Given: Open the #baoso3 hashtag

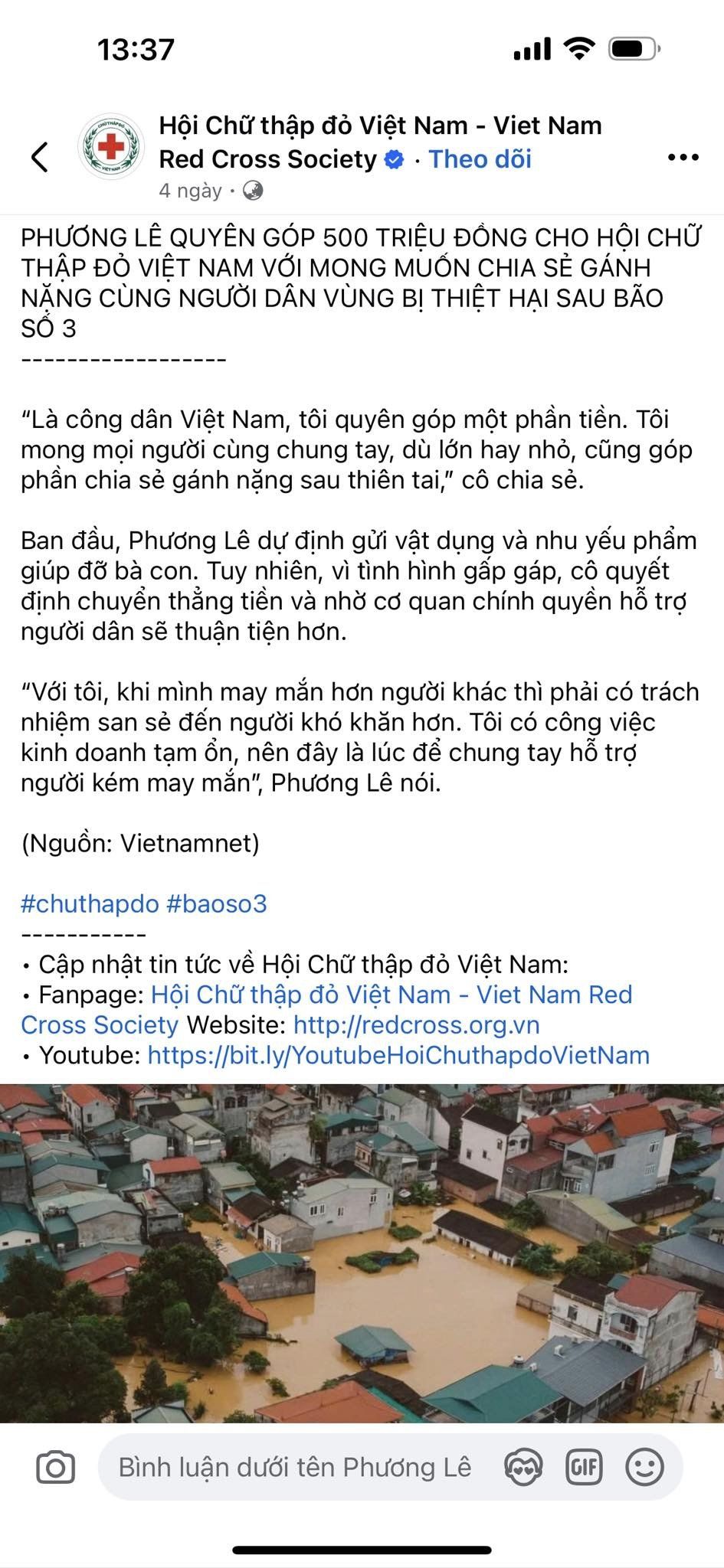Looking at the screenshot, I should pyautogui.click(x=216, y=903).
